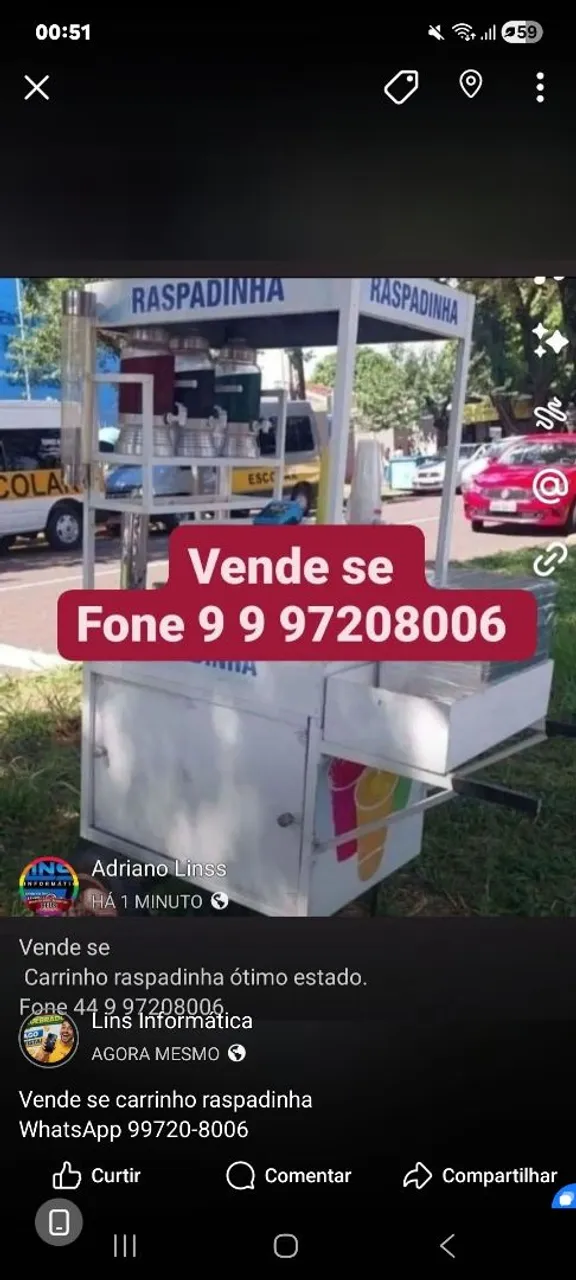Open the location pin icon

(x=470, y=86)
